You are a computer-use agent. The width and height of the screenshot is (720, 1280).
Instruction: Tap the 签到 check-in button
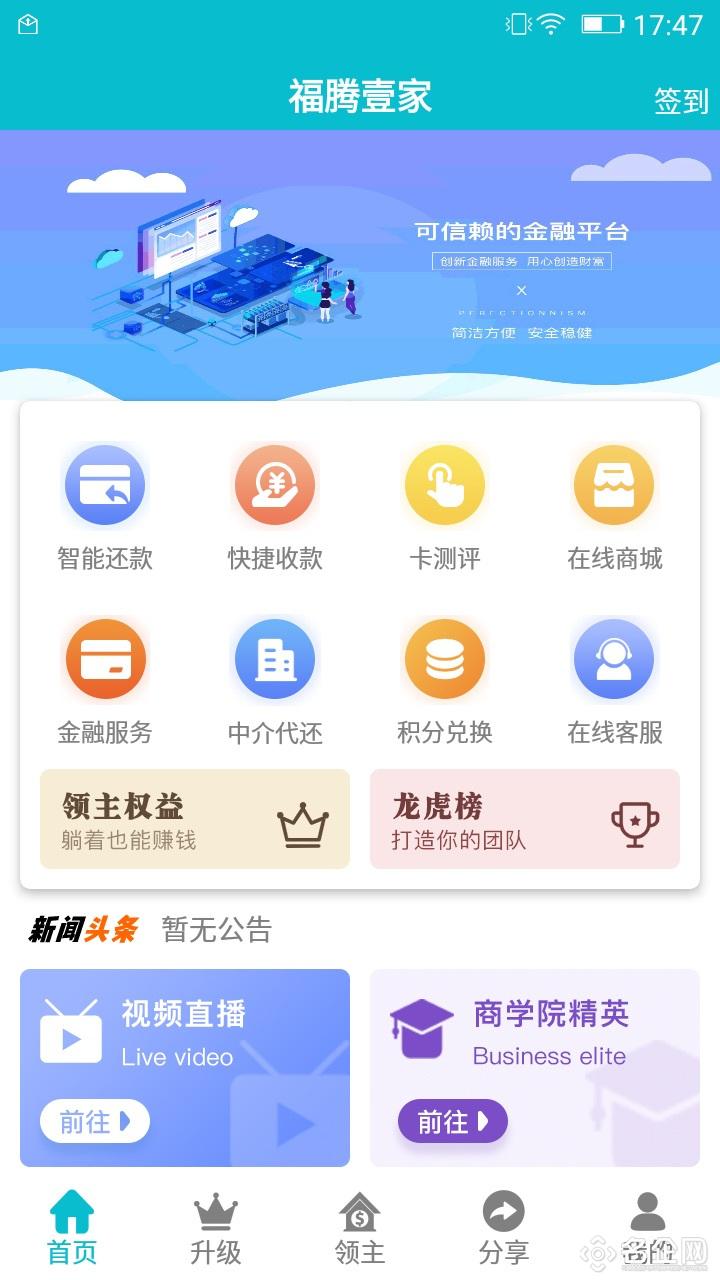point(681,101)
